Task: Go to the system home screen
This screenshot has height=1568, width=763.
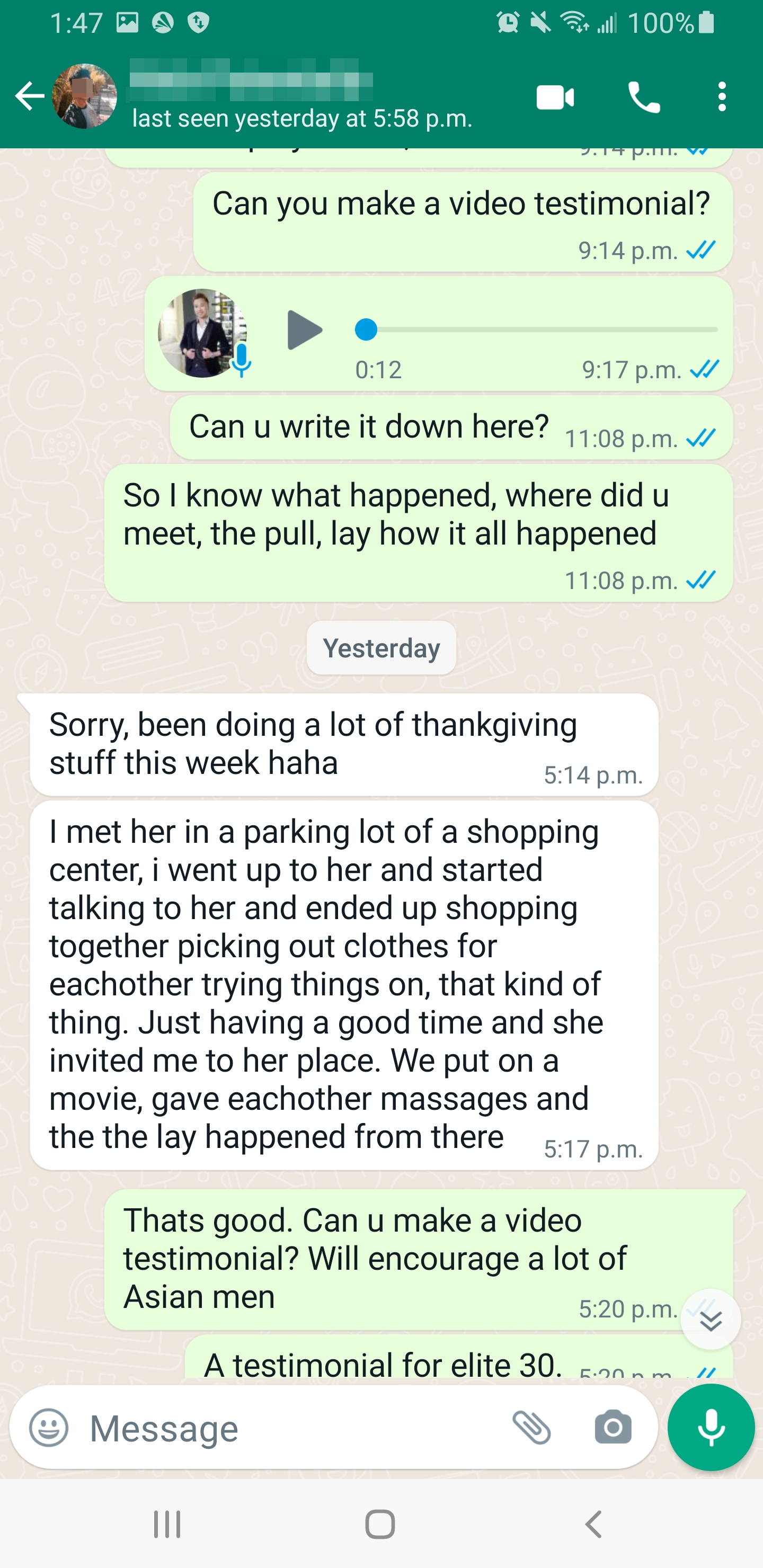Action: click(380, 1524)
